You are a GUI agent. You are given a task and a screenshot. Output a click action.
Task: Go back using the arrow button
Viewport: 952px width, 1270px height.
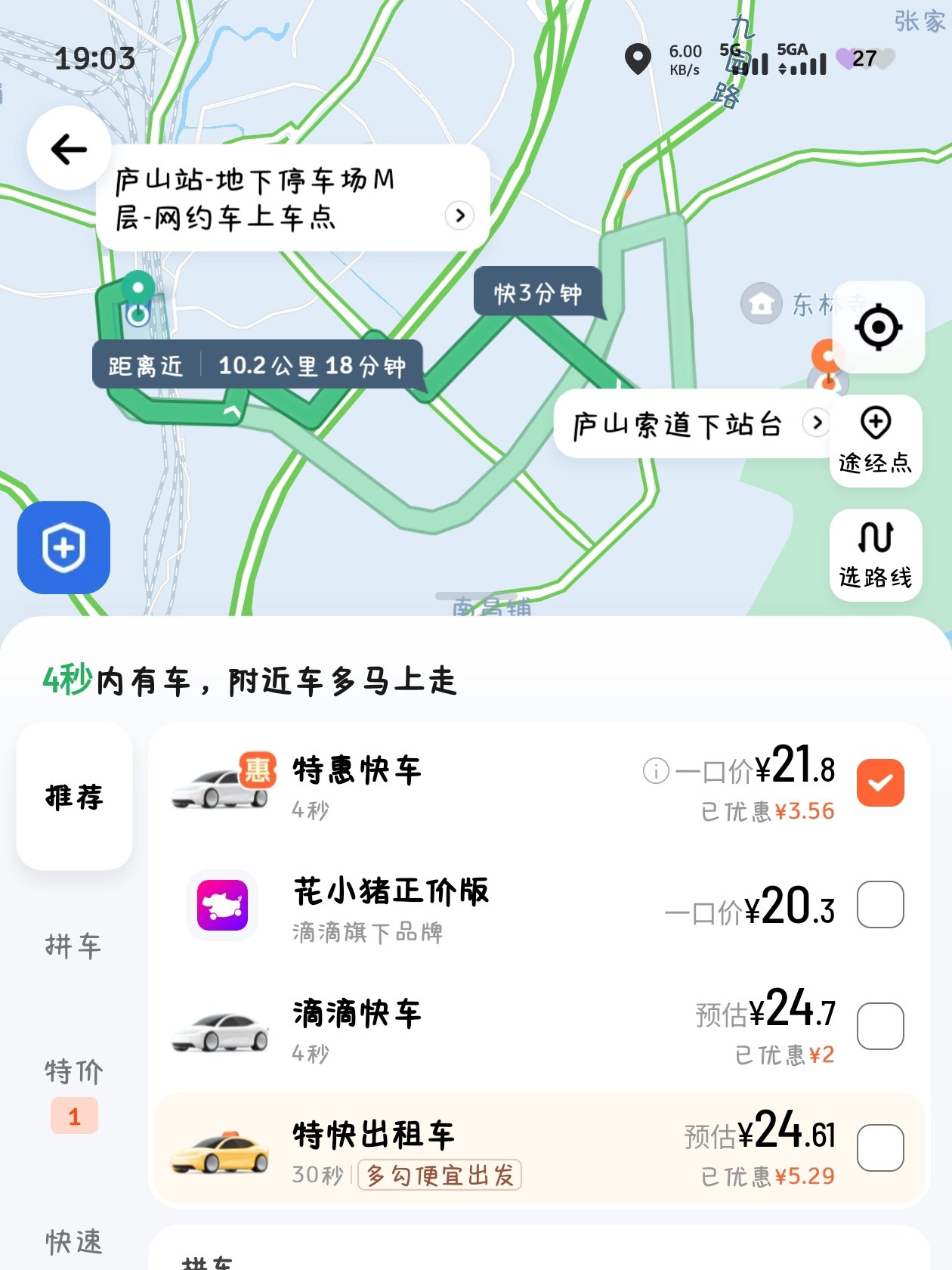pos(69,149)
